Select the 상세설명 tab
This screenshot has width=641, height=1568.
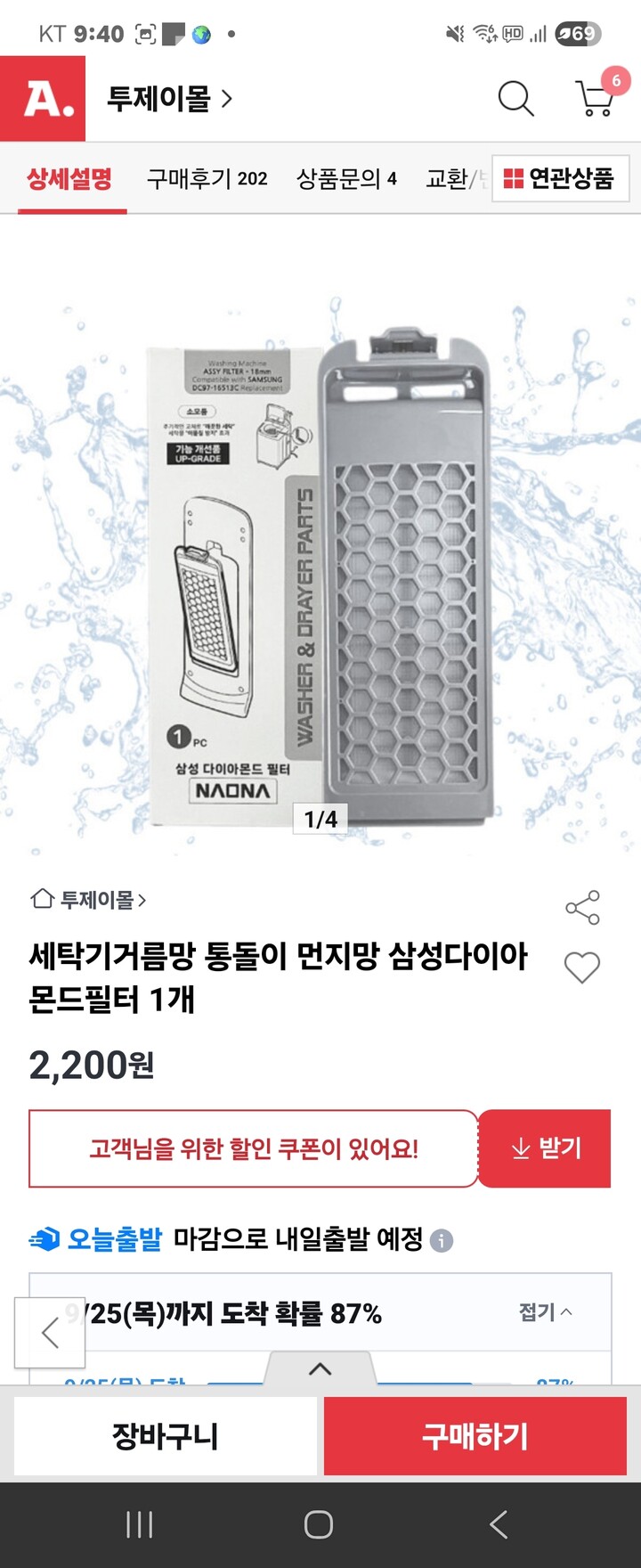[x=69, y=180]
